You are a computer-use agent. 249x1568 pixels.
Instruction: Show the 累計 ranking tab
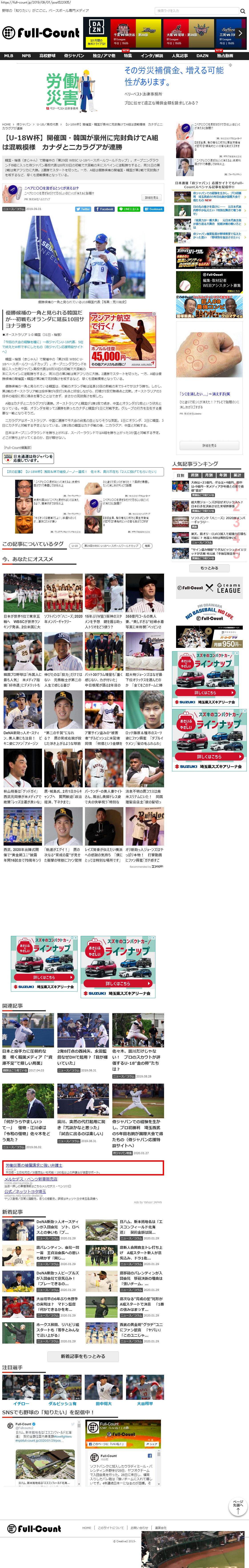coord(237,475)
